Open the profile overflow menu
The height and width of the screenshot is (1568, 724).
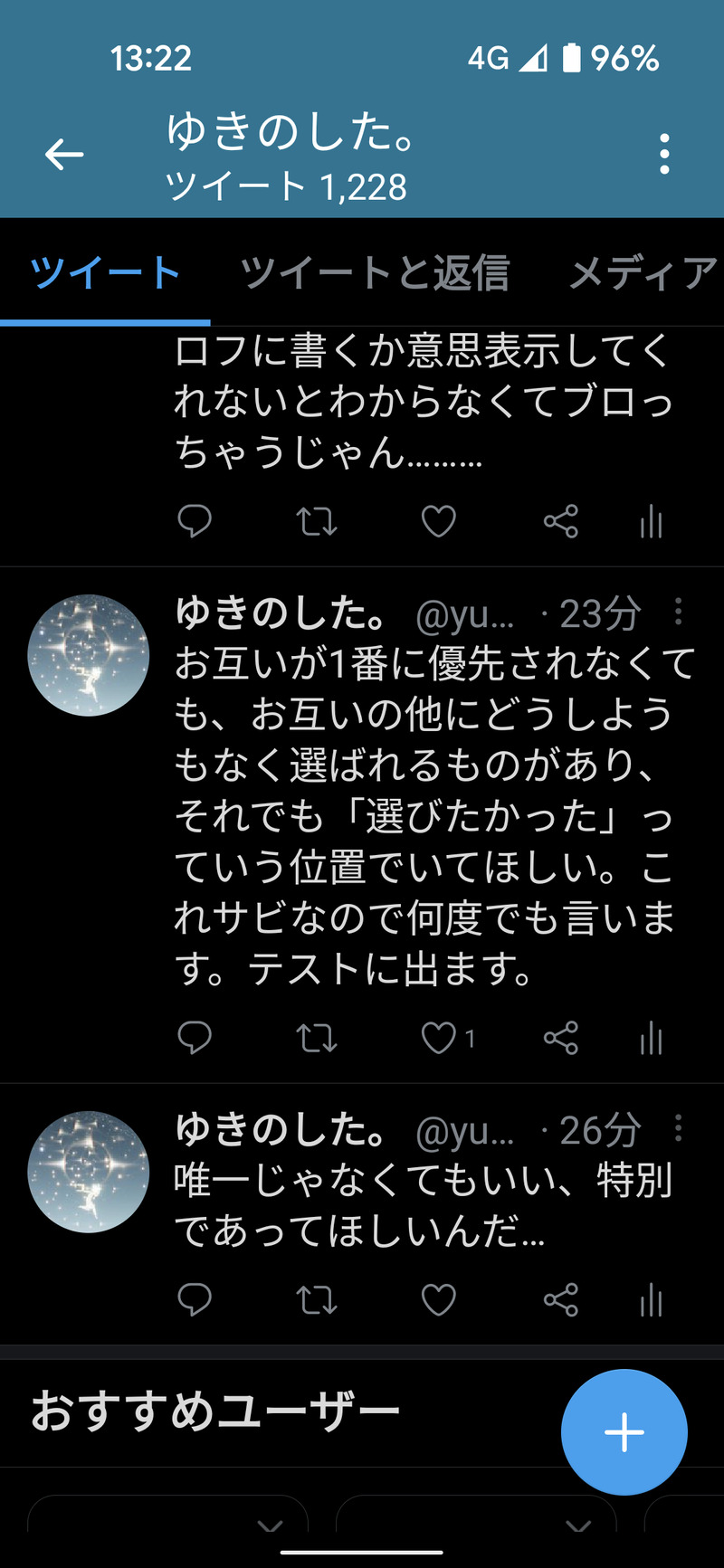[664, 155]
